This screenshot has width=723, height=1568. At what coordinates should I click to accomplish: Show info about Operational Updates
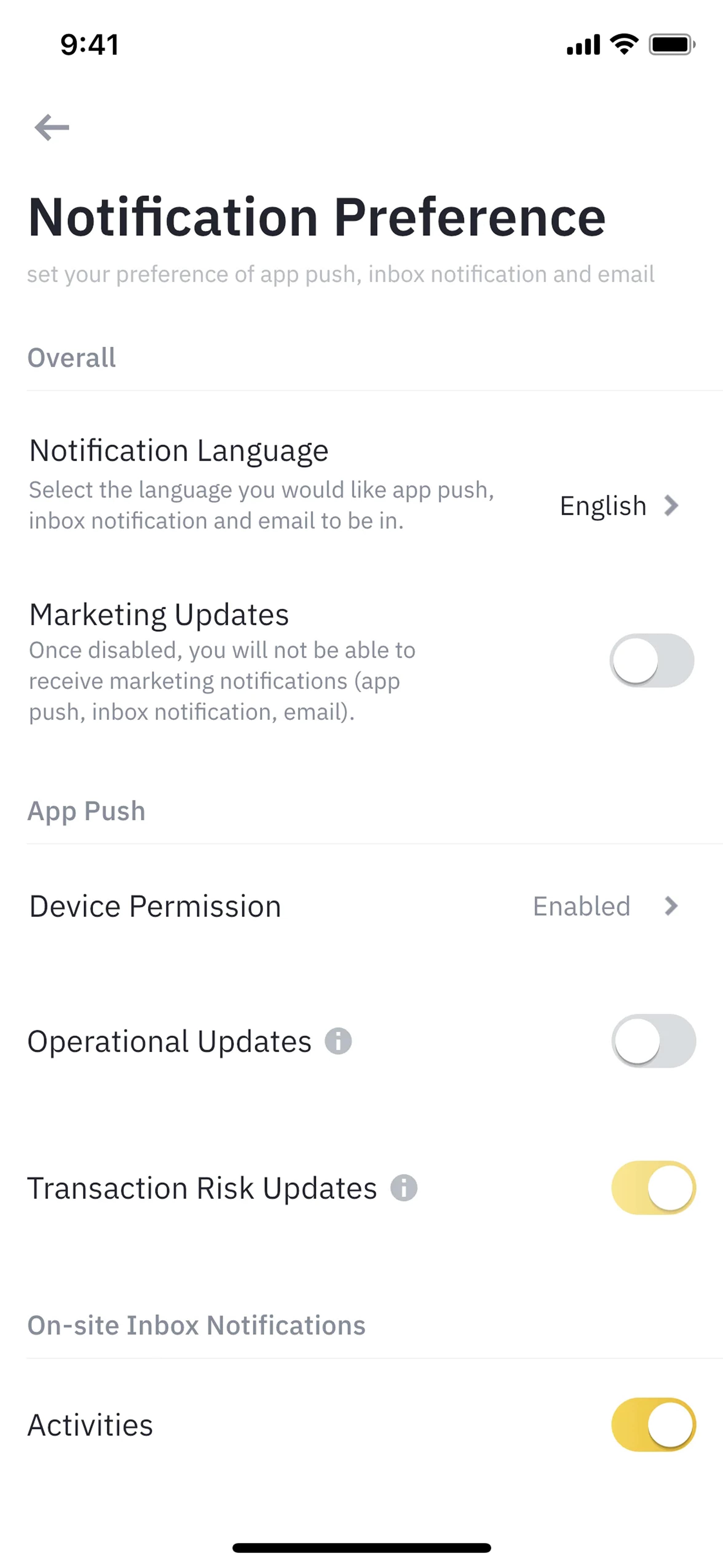[x=338, y=1041]
